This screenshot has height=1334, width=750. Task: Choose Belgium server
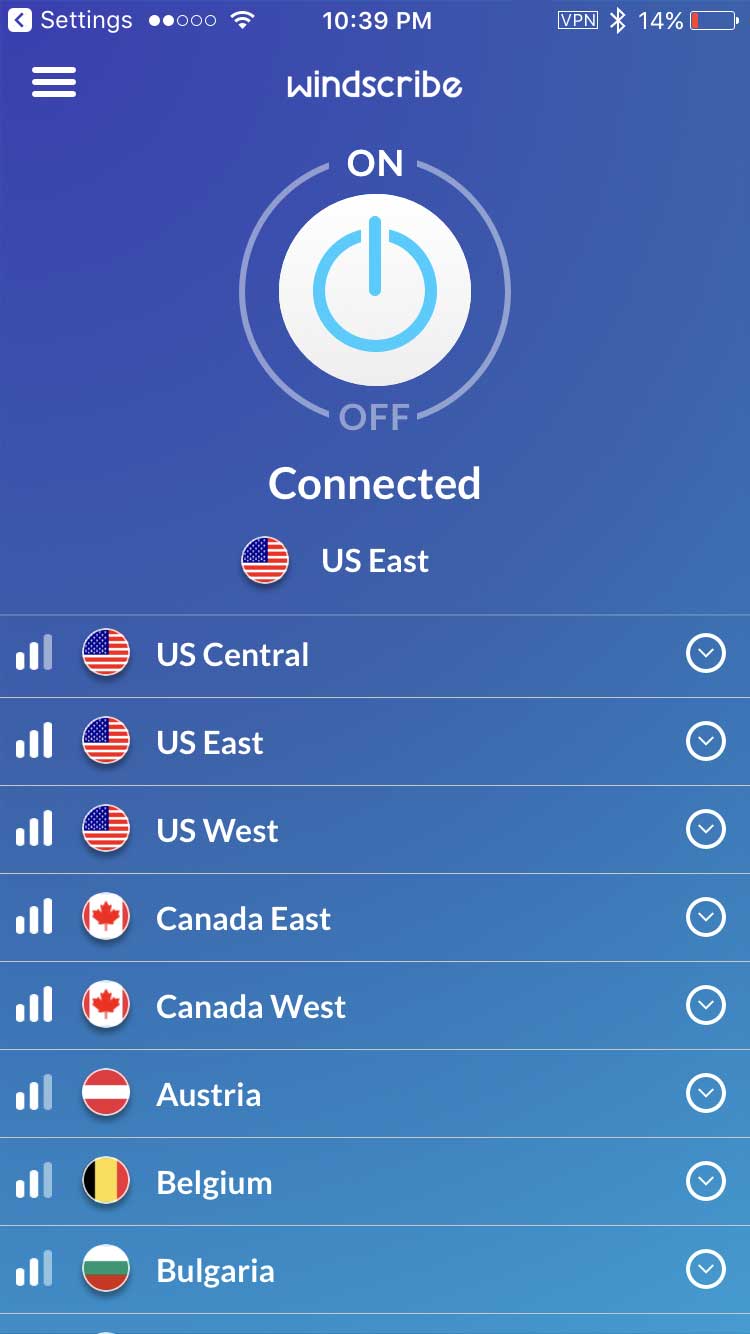click(375, 1183)
